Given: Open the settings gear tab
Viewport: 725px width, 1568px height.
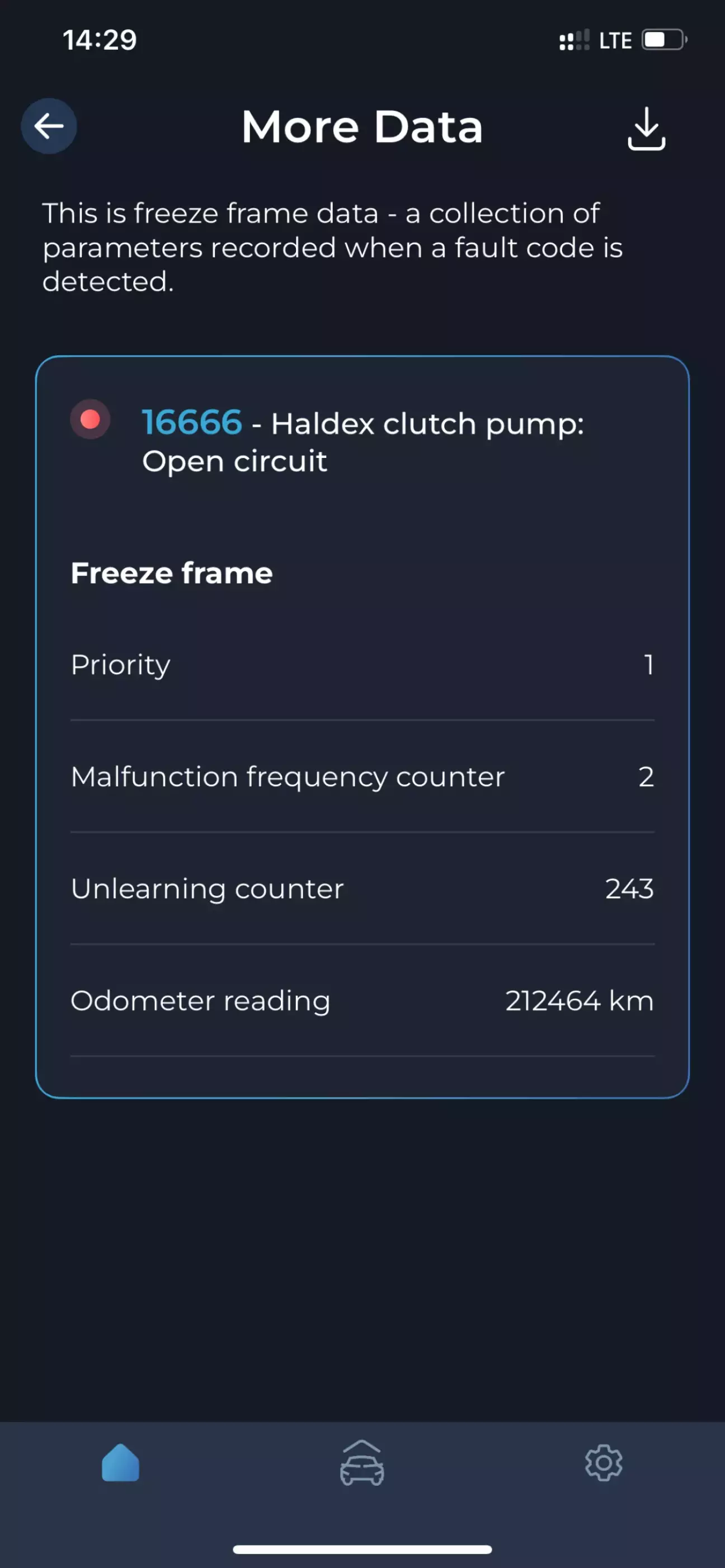Looking at the screenshot, I should point(603,1462).
